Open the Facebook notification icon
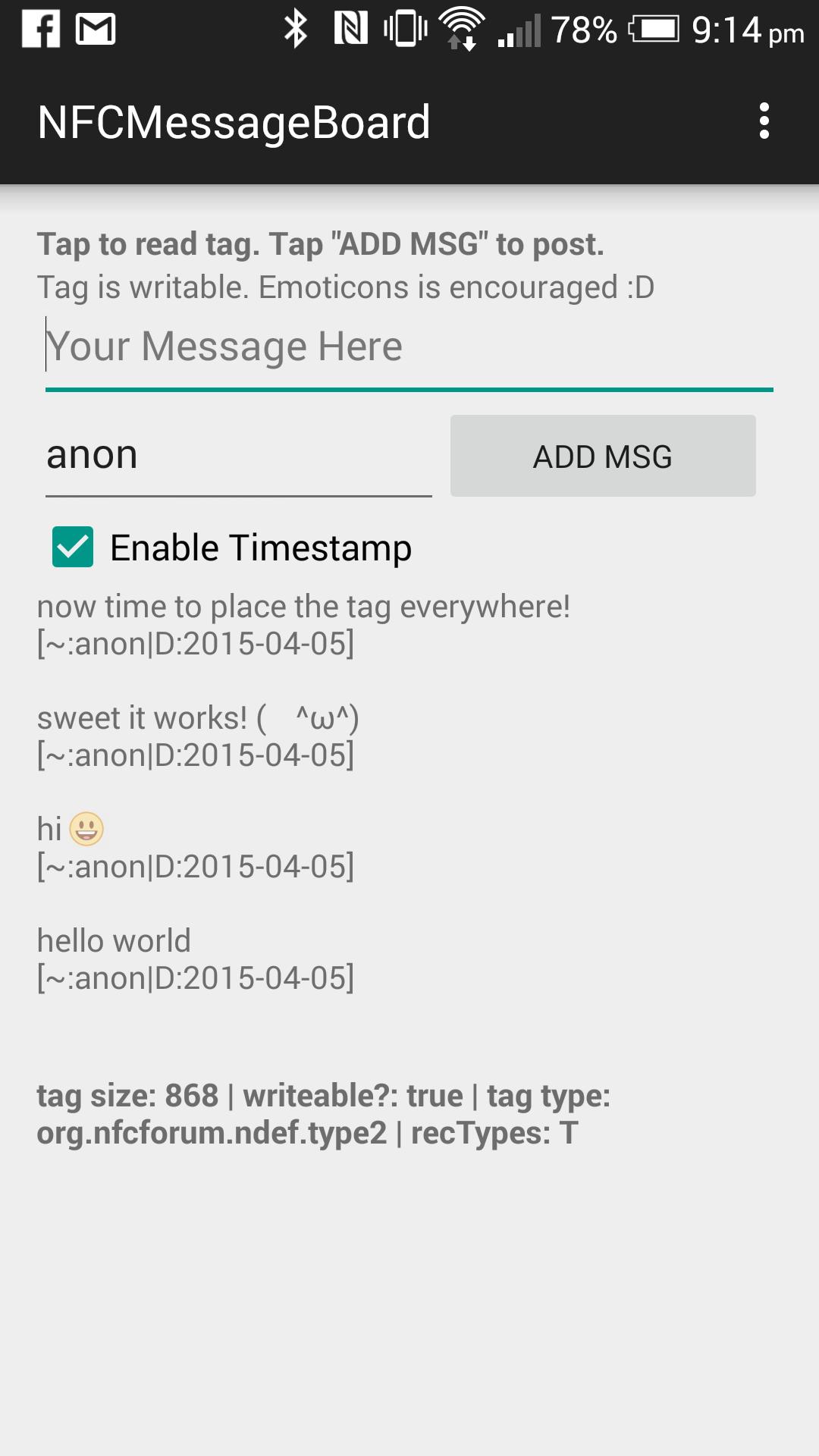This screenshot has height=1456, width=819. (43, 30)
